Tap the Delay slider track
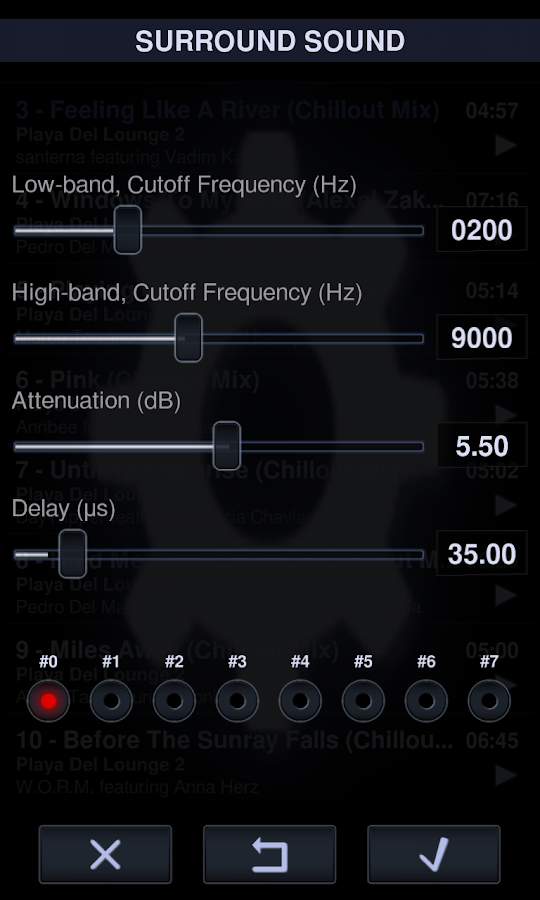The image size is (540, 900). point(219,554)
